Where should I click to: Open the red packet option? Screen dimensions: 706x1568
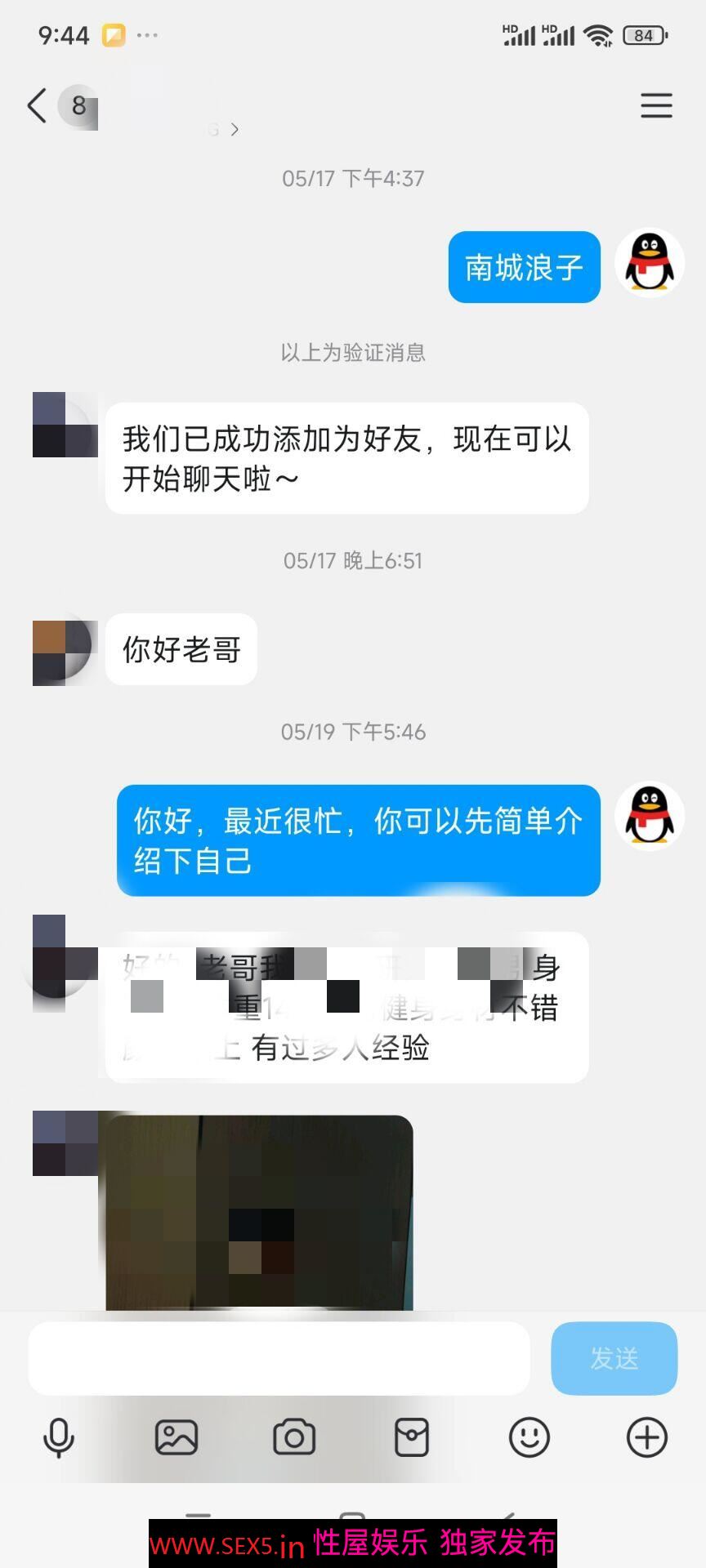412,1437
